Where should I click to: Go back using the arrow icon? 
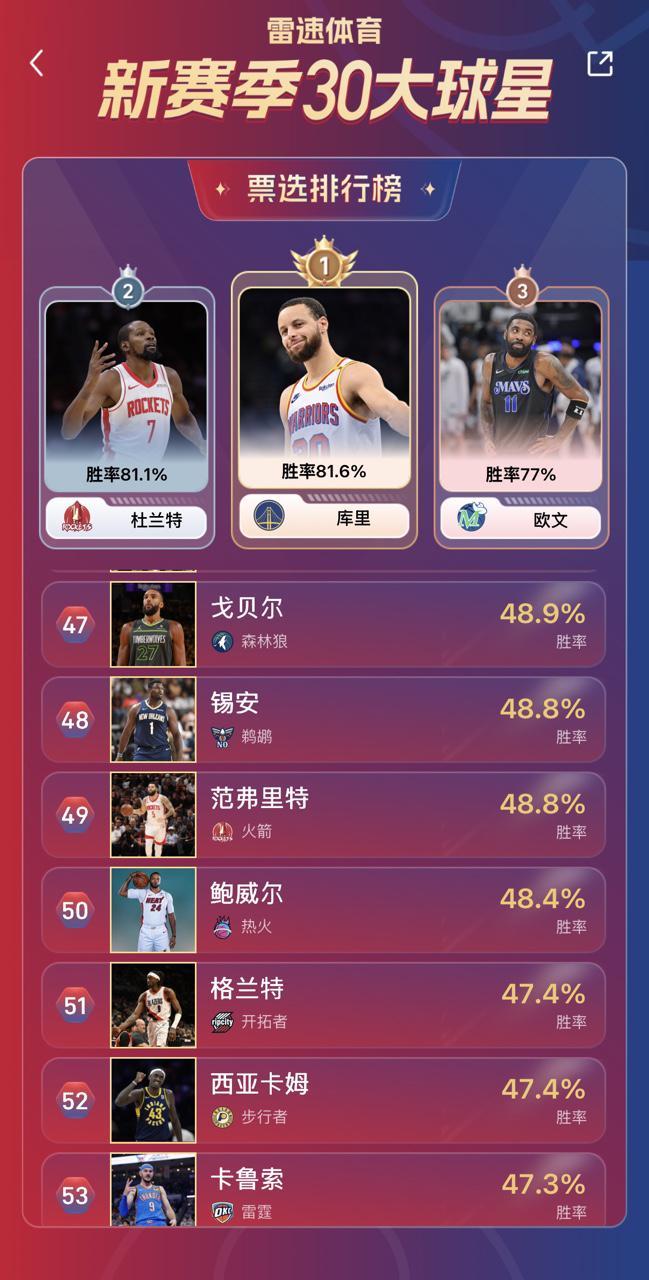(x=37, y=64)
